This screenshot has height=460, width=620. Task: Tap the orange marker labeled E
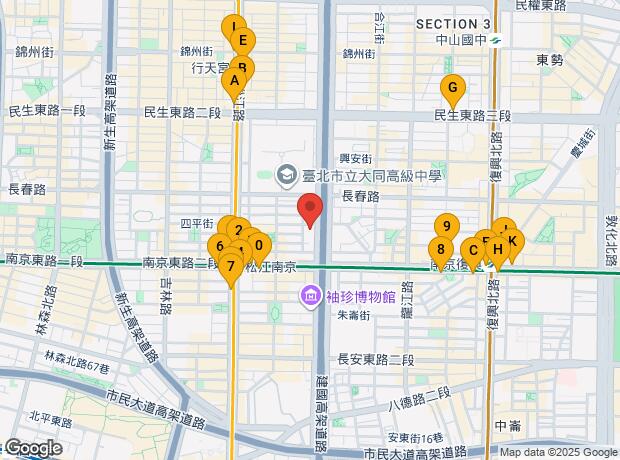pyautogui.click(x=243, y=40)
